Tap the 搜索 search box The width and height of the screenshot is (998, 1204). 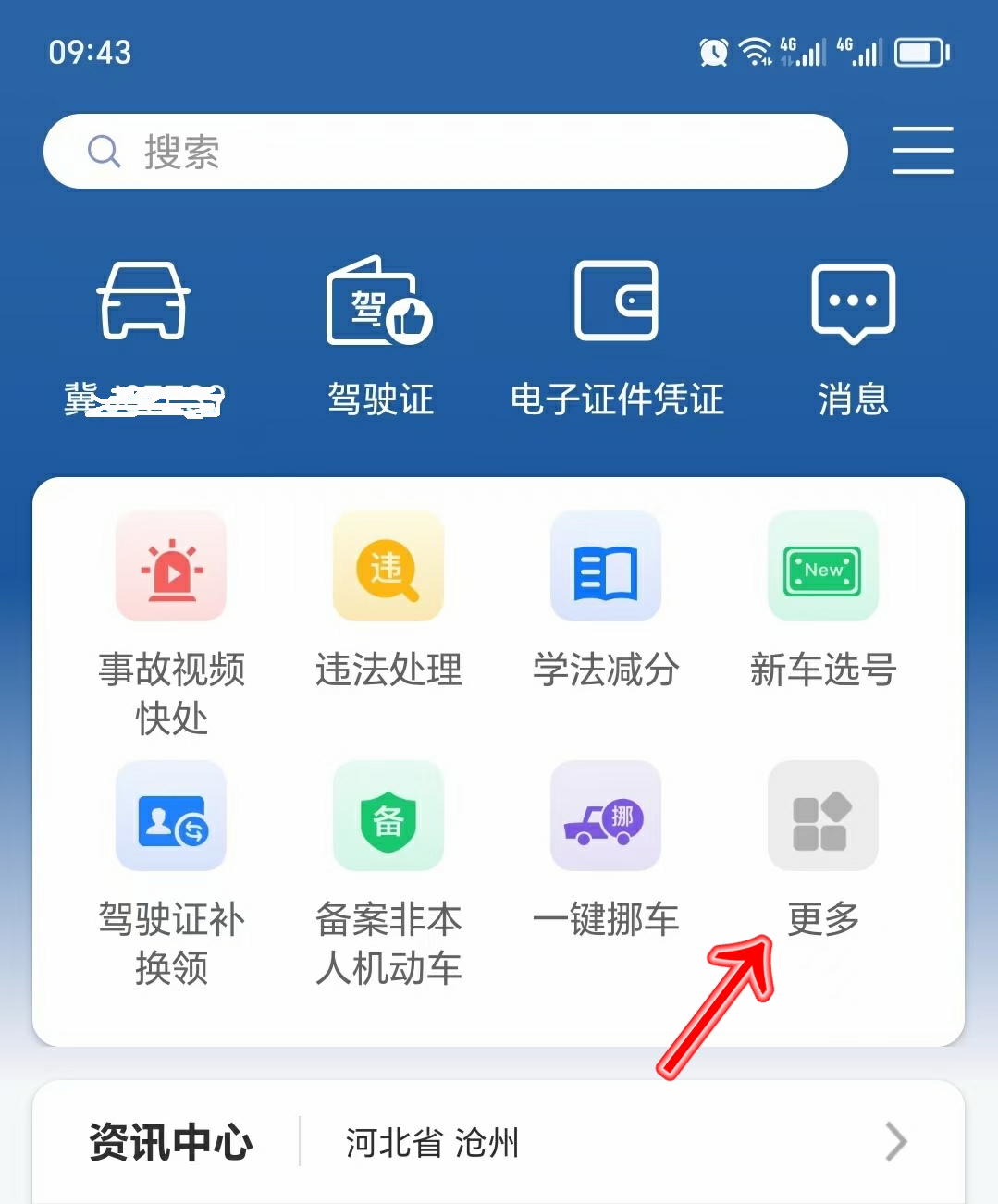coord(444,152)
